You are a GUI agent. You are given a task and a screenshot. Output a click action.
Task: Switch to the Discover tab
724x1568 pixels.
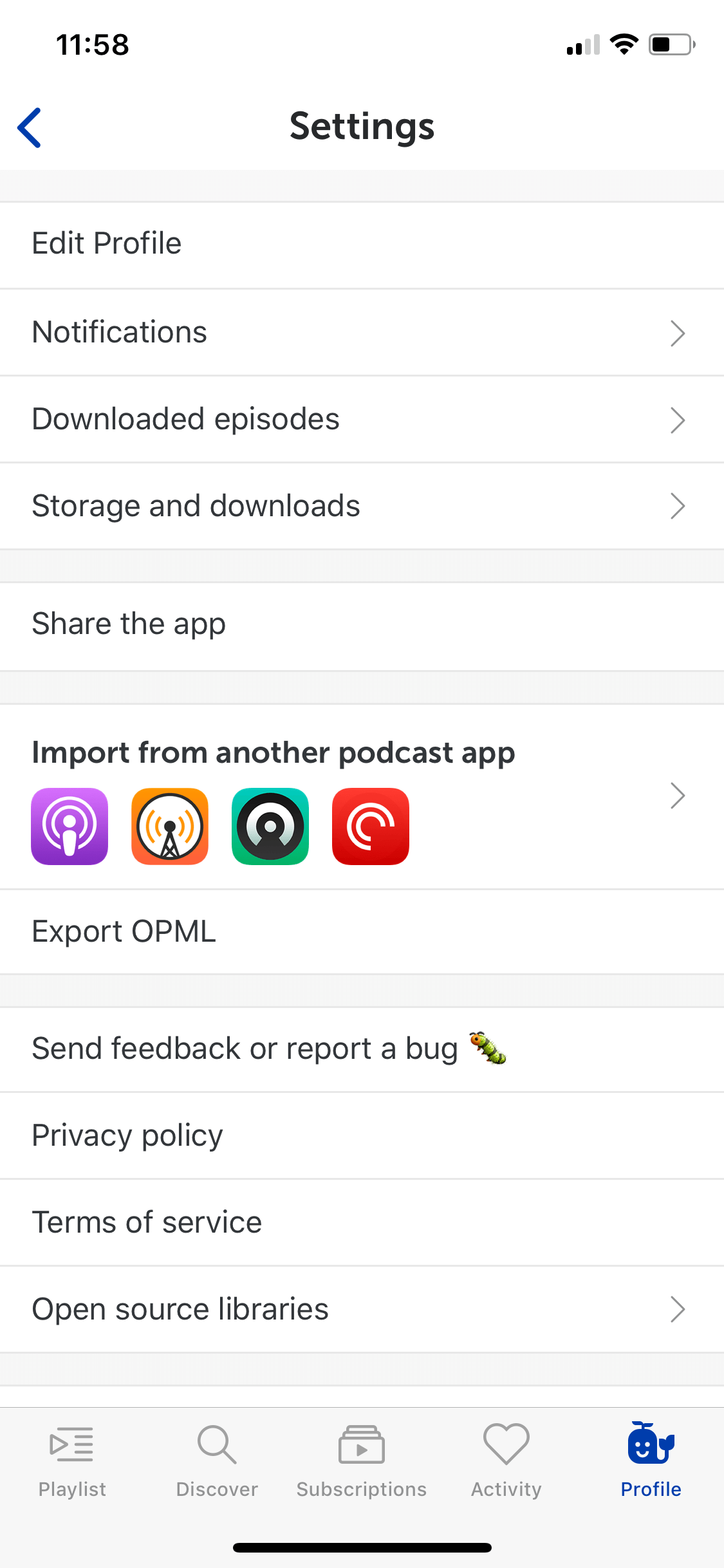pos(217,1461)
